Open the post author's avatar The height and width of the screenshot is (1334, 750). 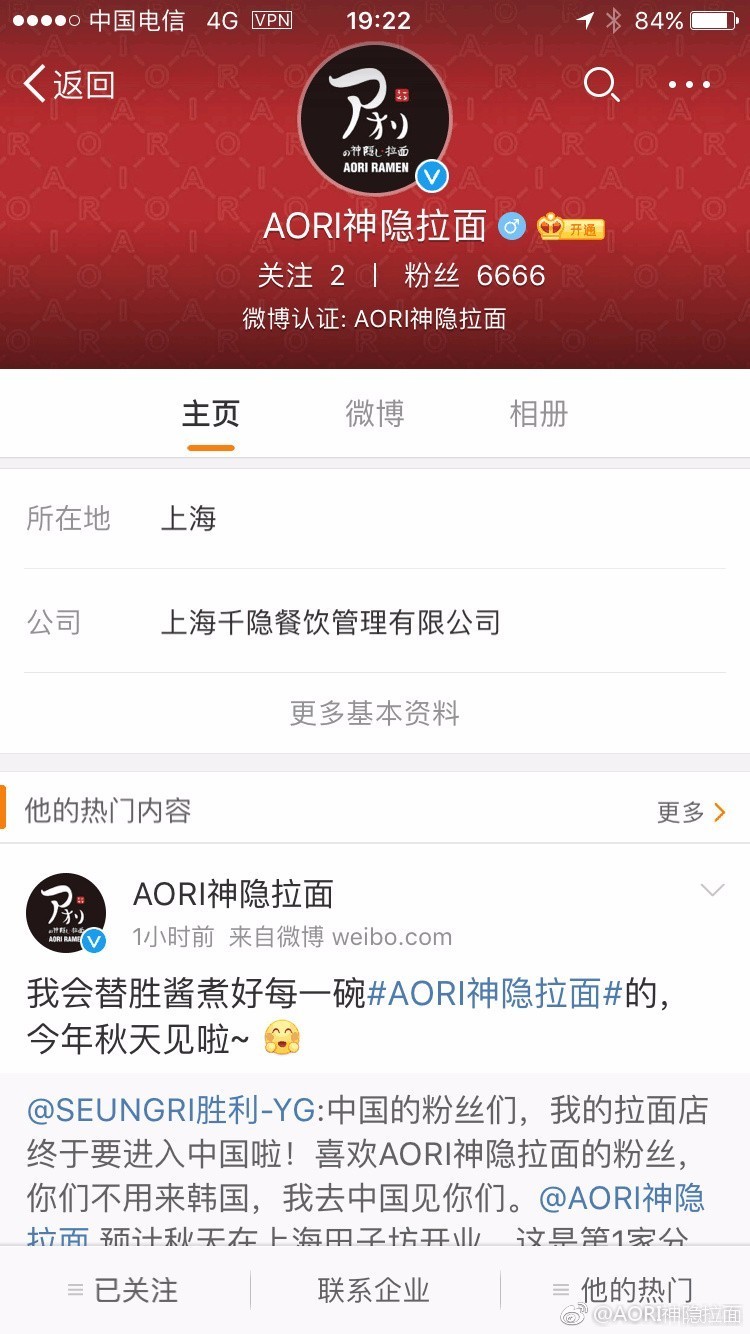pos(66,913)
